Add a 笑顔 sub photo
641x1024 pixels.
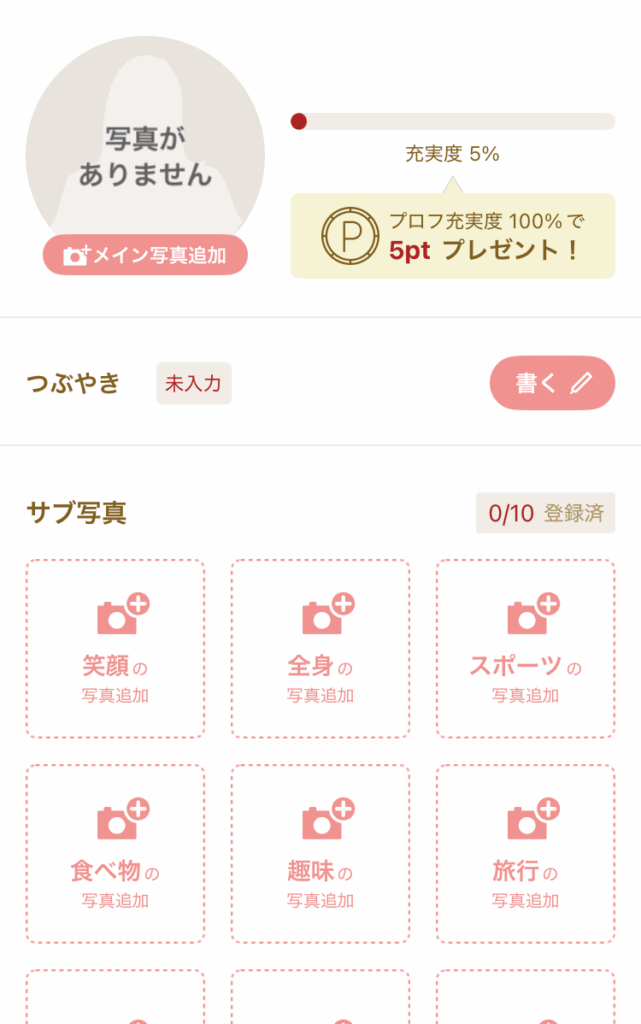pos(115,648)
